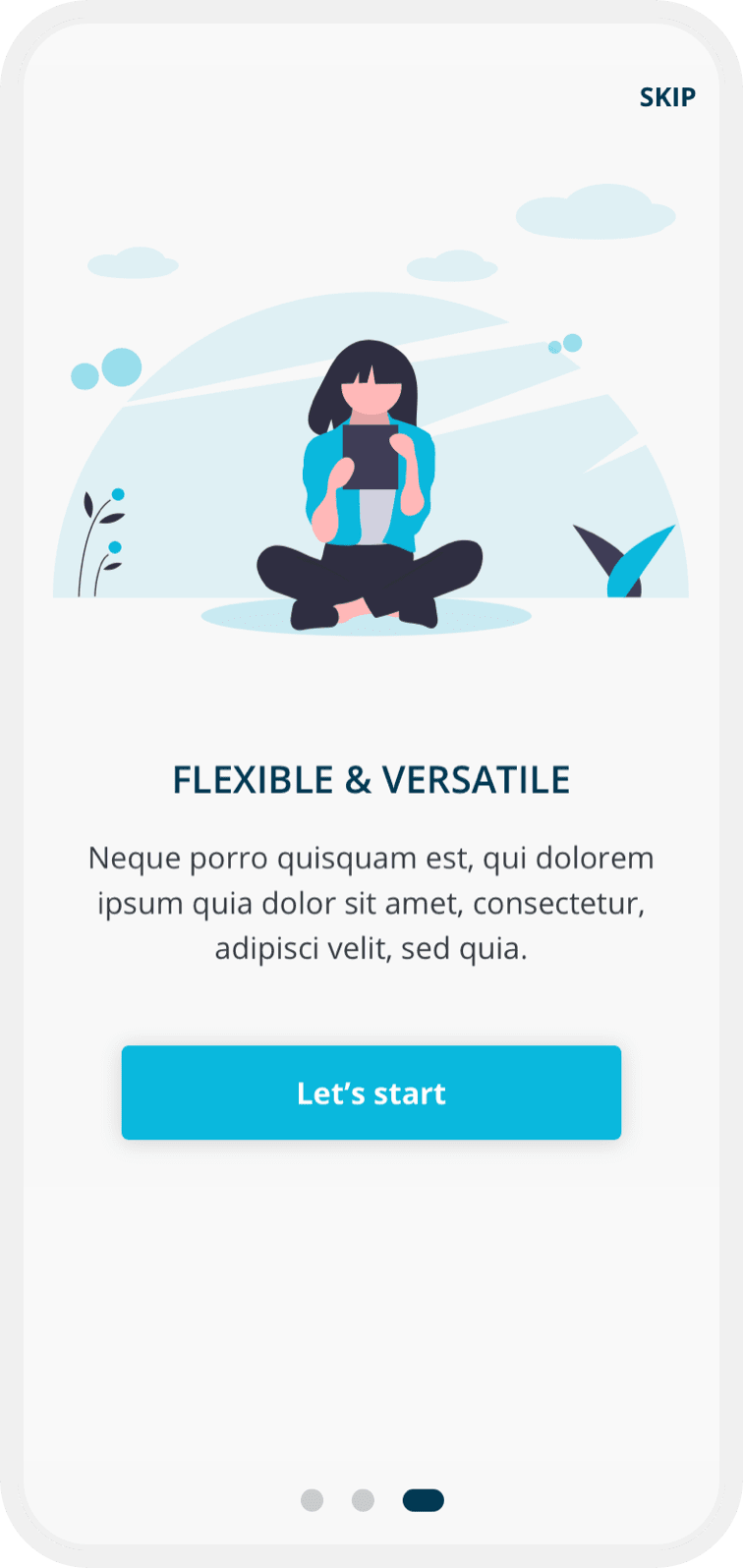Tap the small cloud on the left
This screenshot has width=743, height=1568.
[x=133, y=264]
